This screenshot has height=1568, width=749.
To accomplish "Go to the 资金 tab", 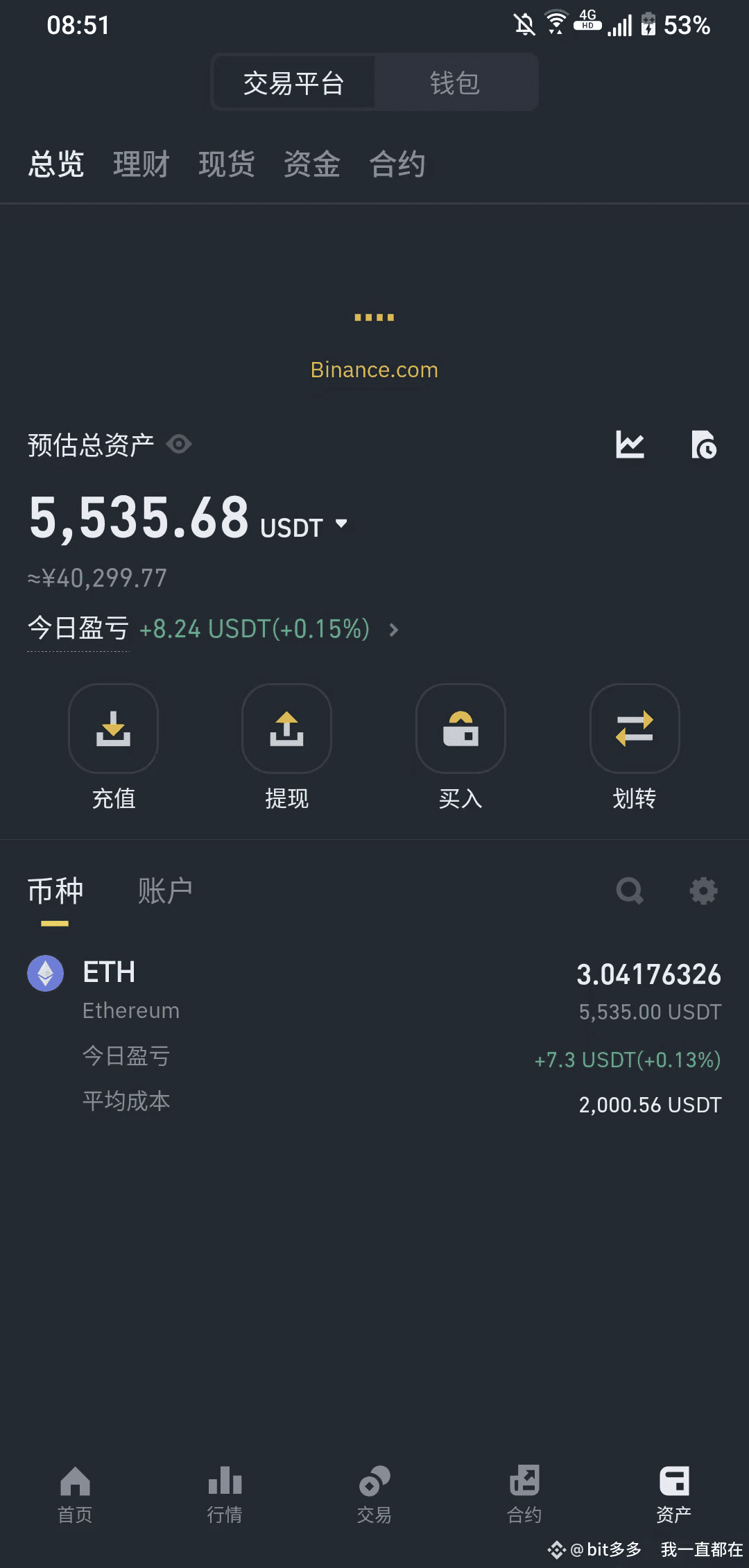I will pos(312,164).
